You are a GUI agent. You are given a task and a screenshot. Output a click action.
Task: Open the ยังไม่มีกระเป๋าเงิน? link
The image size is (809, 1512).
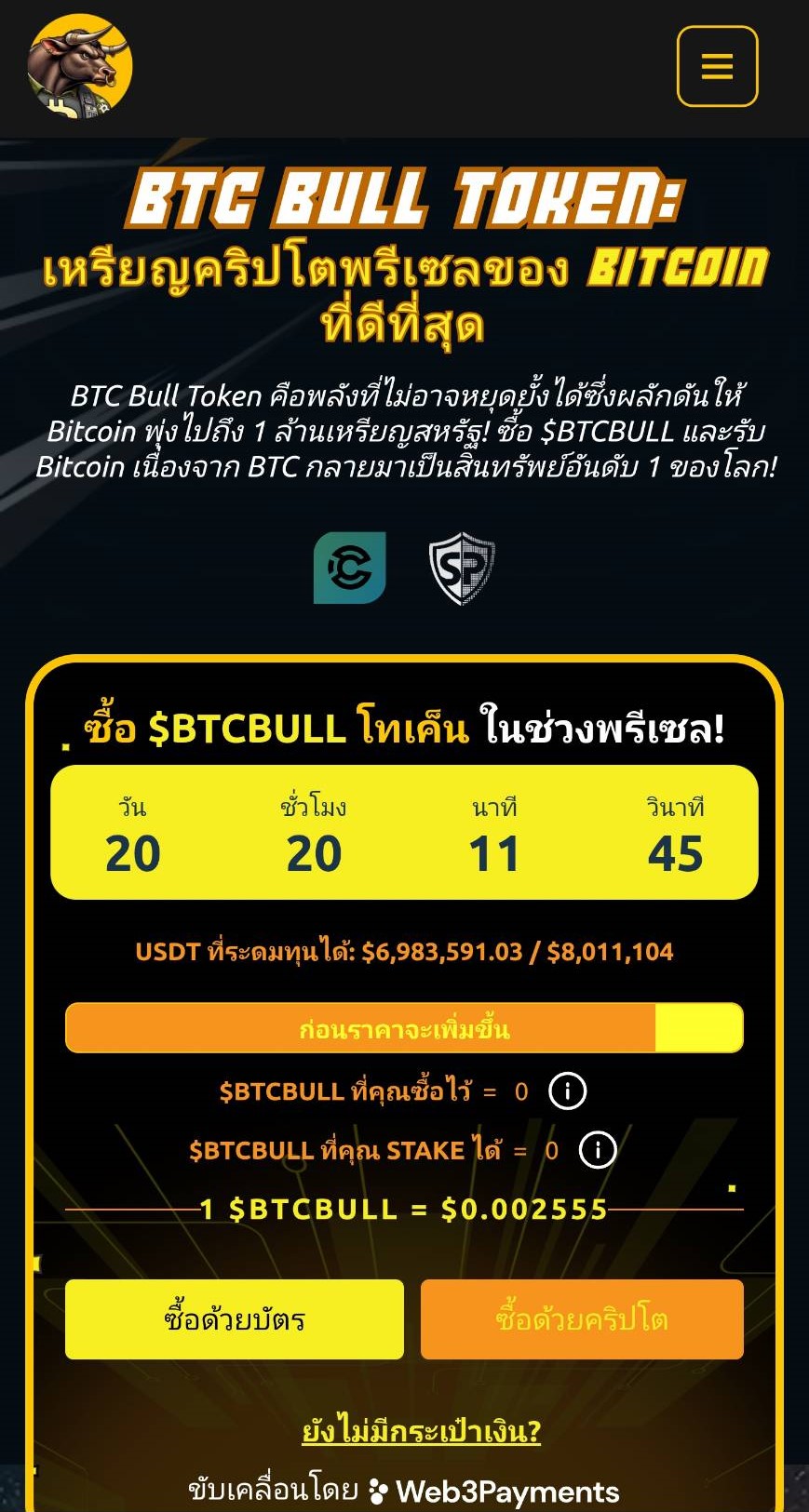421,1430
